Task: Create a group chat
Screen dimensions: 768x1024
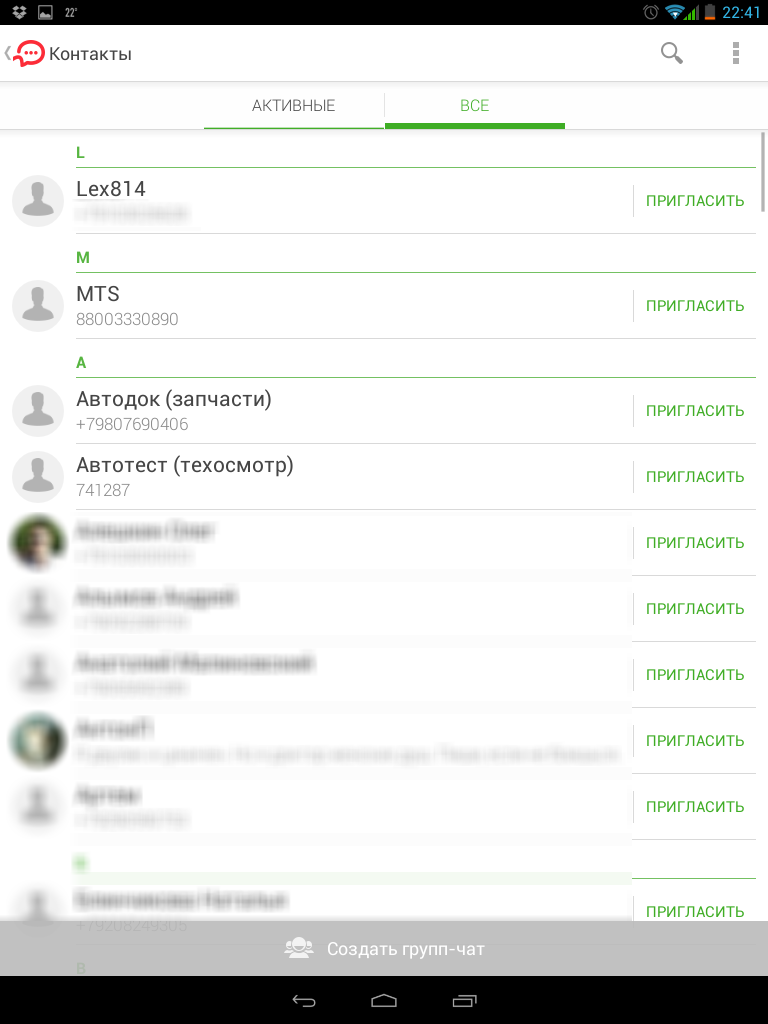Action: [384, 949]
